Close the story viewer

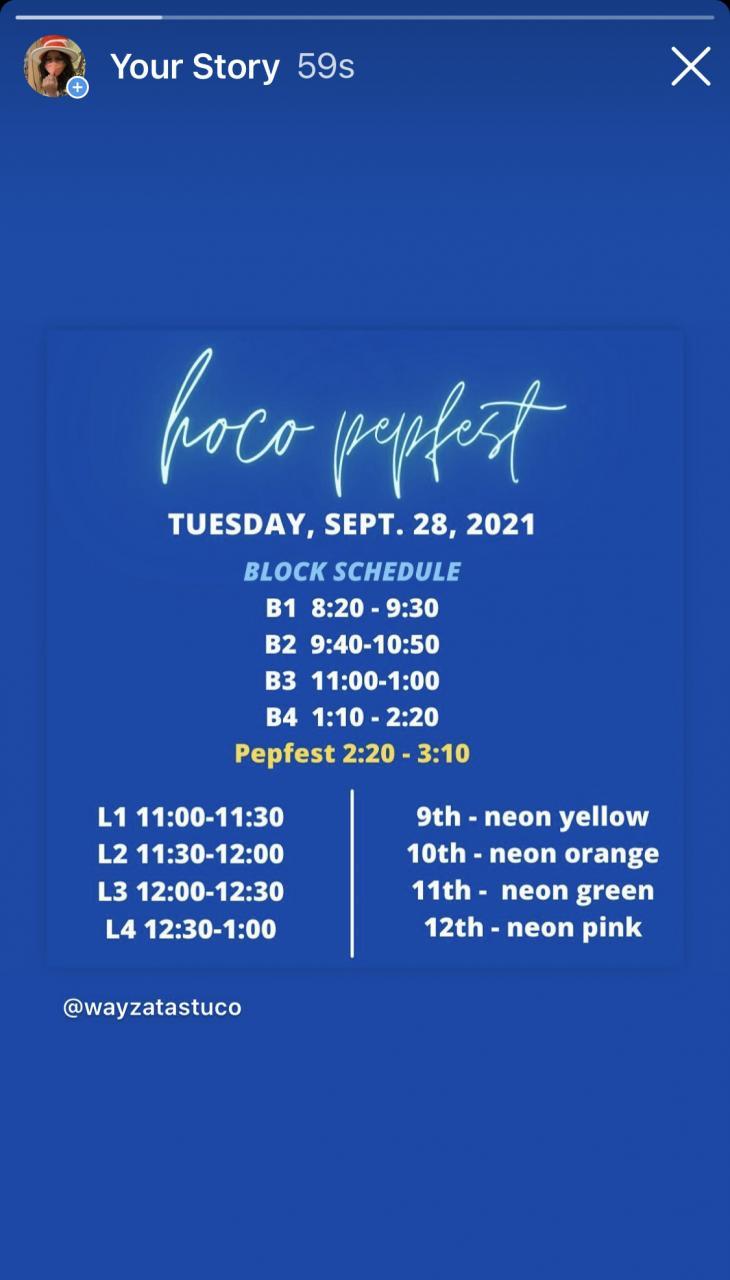[x=690, y=67]
